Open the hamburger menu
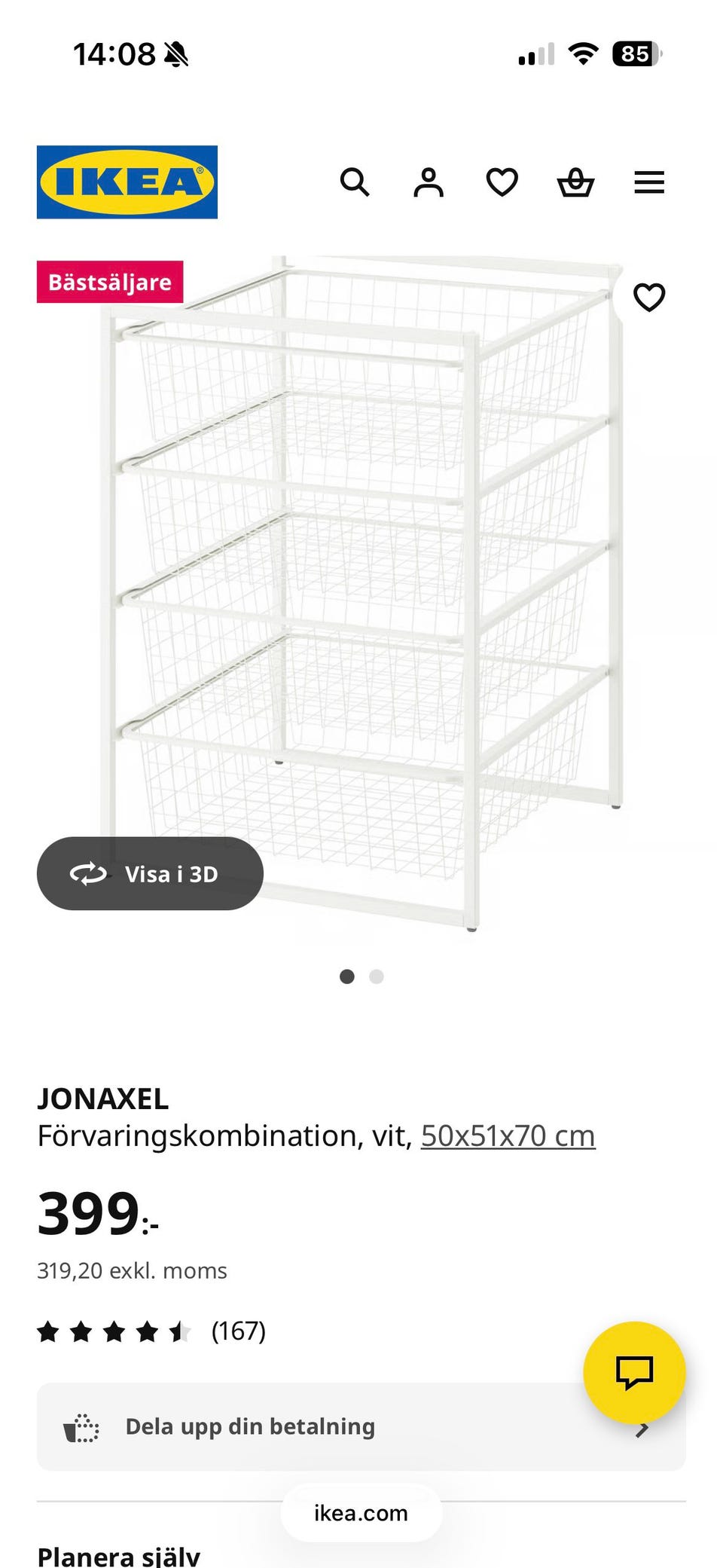 coord(649,182)
